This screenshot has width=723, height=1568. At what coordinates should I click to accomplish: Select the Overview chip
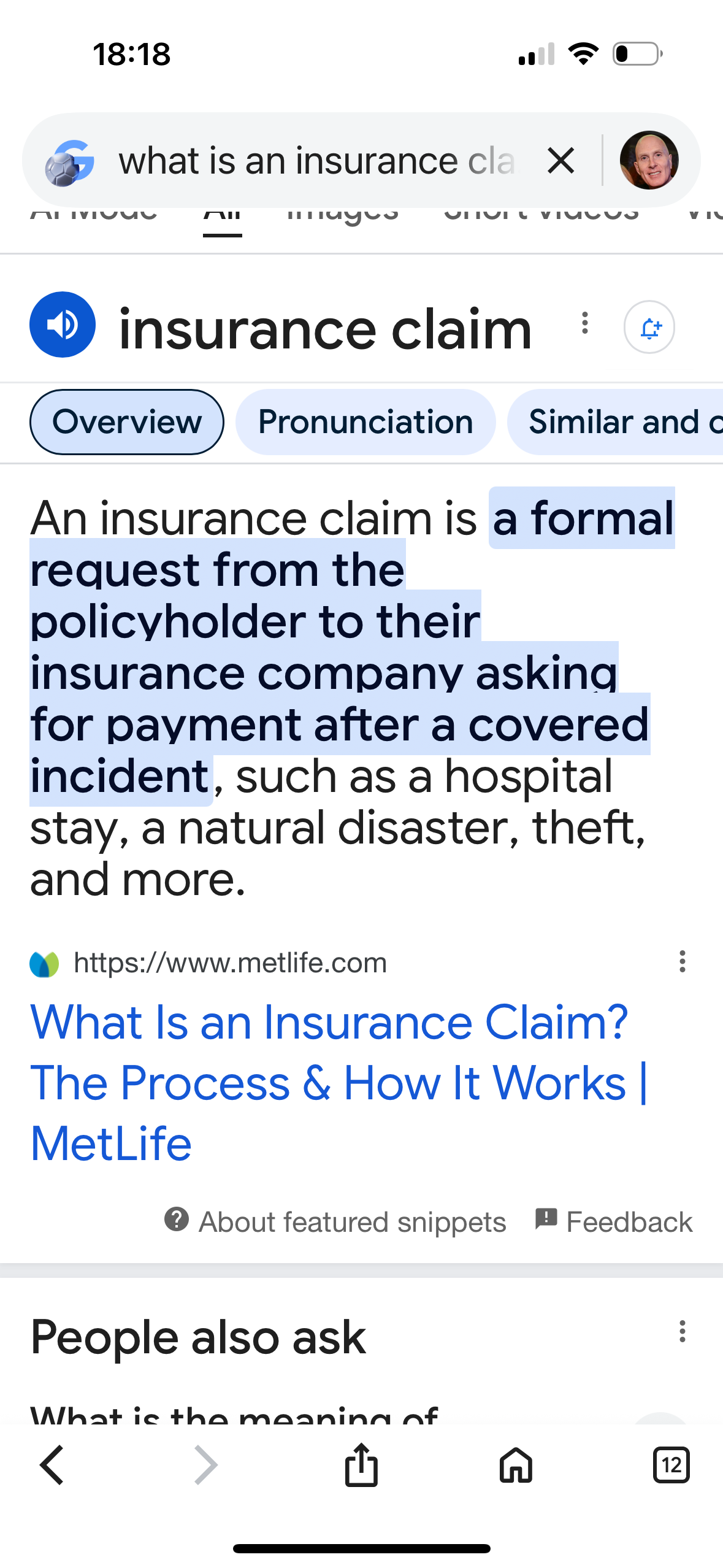127,422
